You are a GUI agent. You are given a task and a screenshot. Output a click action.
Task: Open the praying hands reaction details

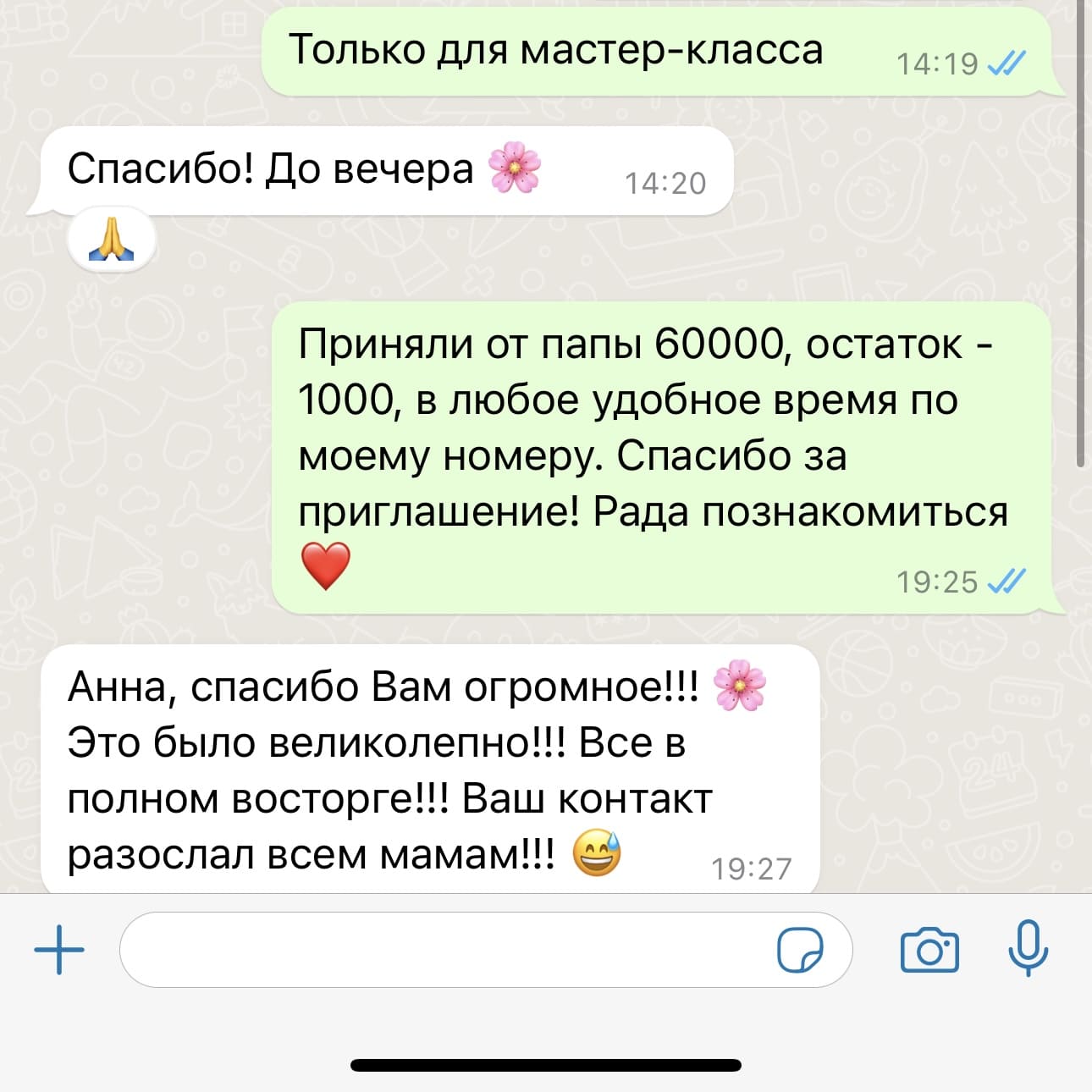tap(112, 240)
